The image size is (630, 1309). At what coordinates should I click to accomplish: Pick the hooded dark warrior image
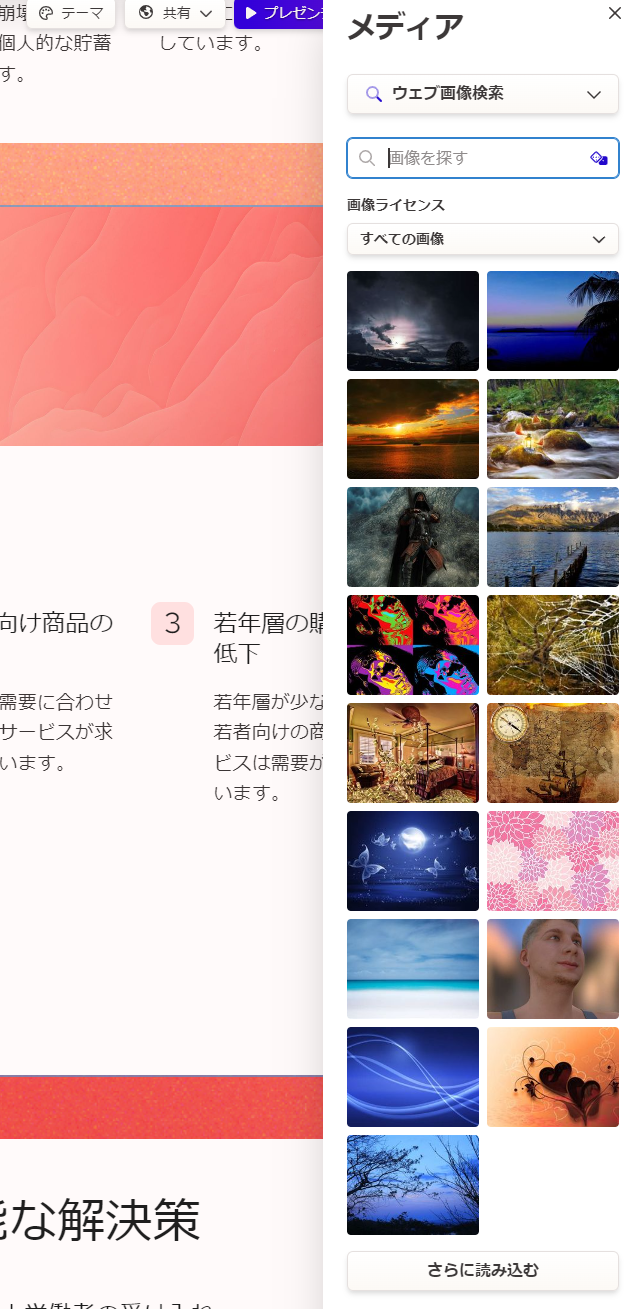pos(413,537)
